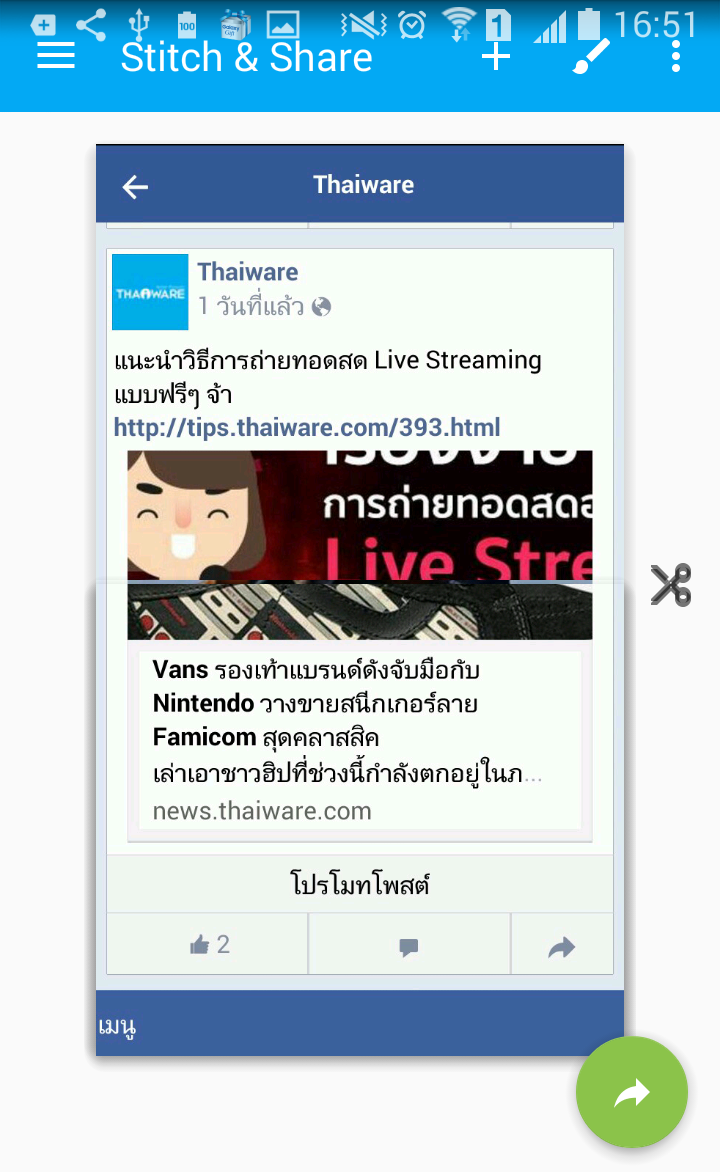
Task: Add a new screenshot with plus icon
Action: (496, 57)
